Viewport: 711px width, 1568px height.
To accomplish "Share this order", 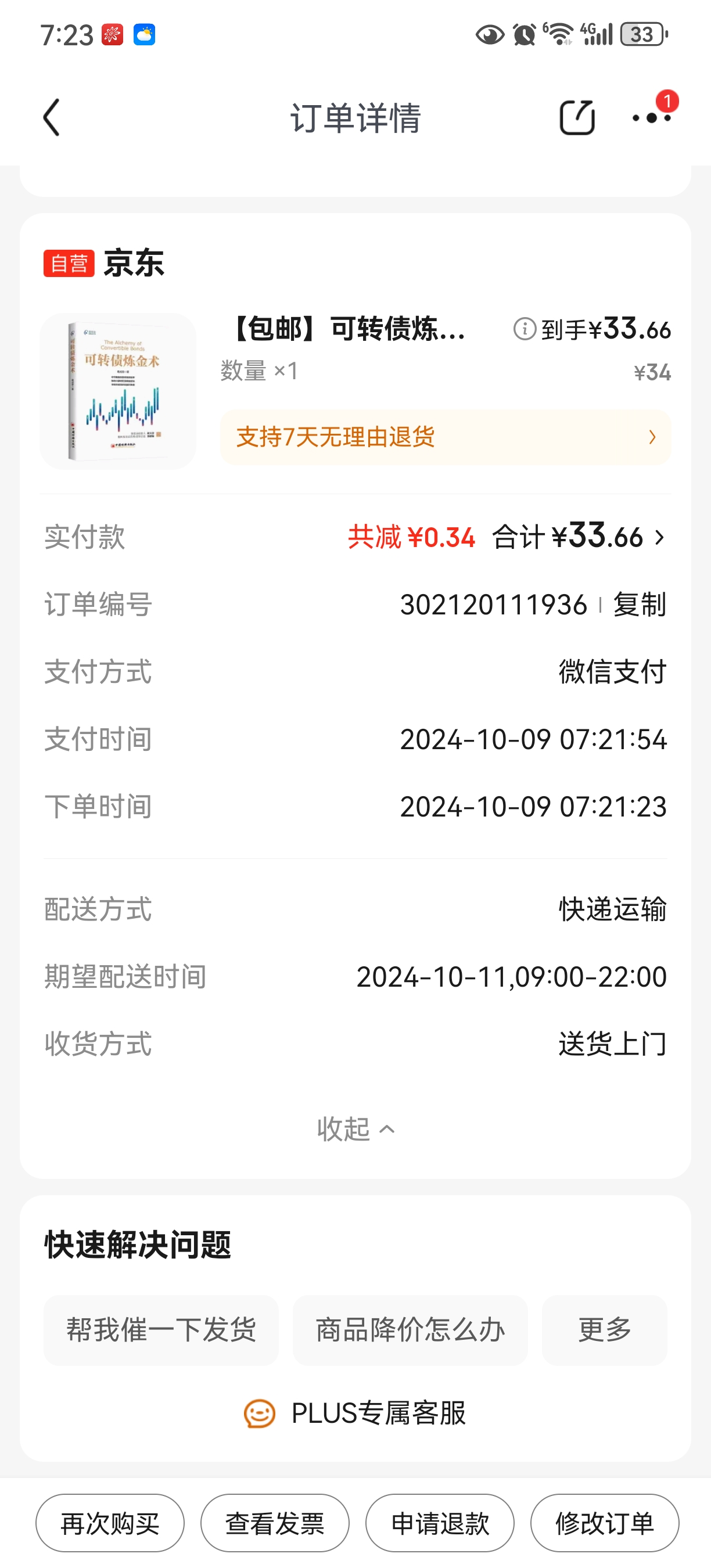I will pos(576,117).
